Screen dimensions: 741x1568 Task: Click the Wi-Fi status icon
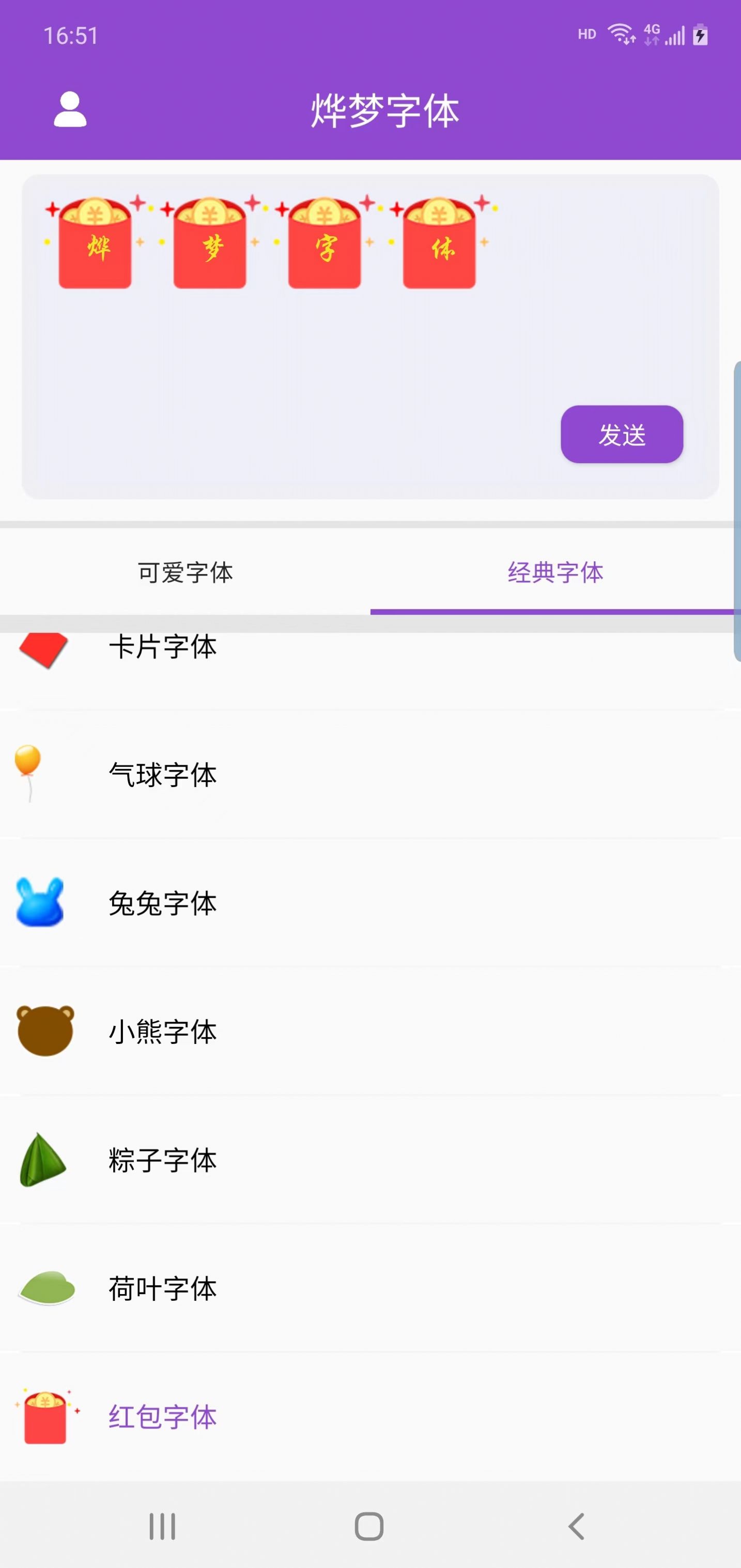pyautogui.click(x=622, y=35)
